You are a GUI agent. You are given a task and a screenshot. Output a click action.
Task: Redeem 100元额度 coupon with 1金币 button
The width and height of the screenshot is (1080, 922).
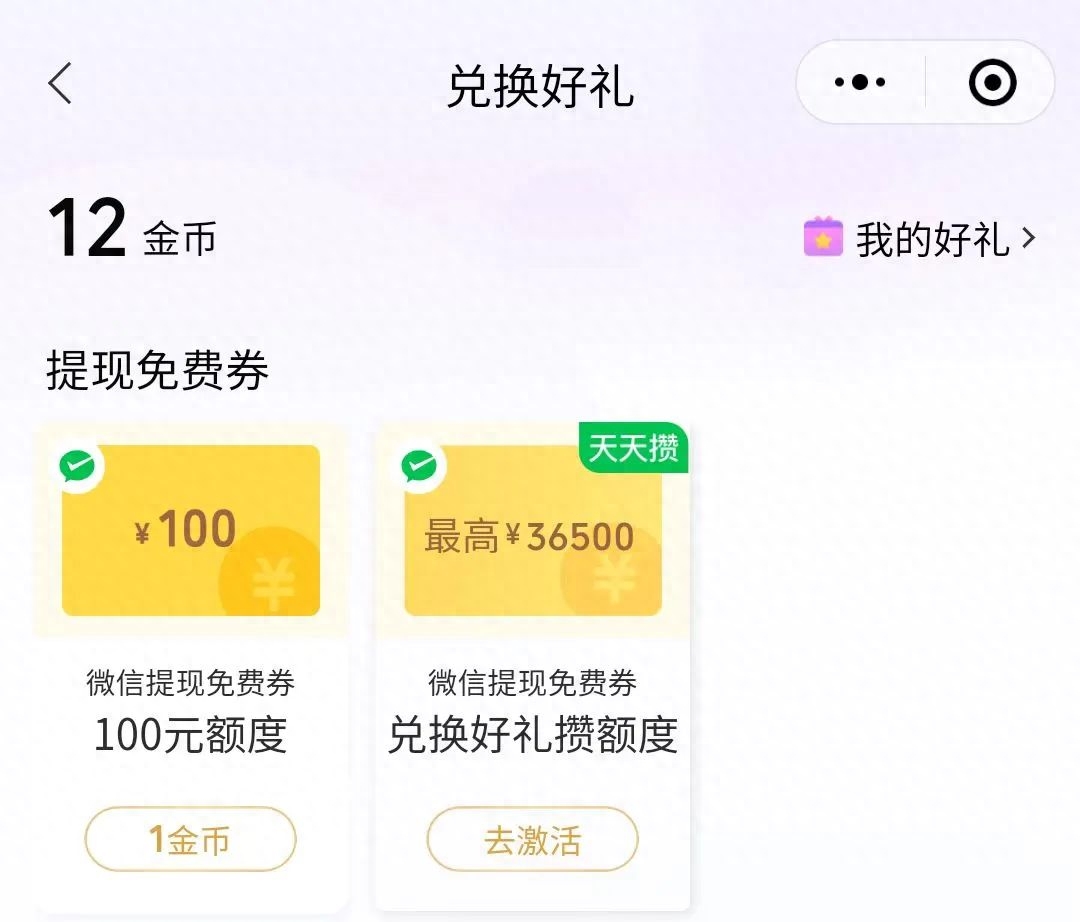pos(190,840)
